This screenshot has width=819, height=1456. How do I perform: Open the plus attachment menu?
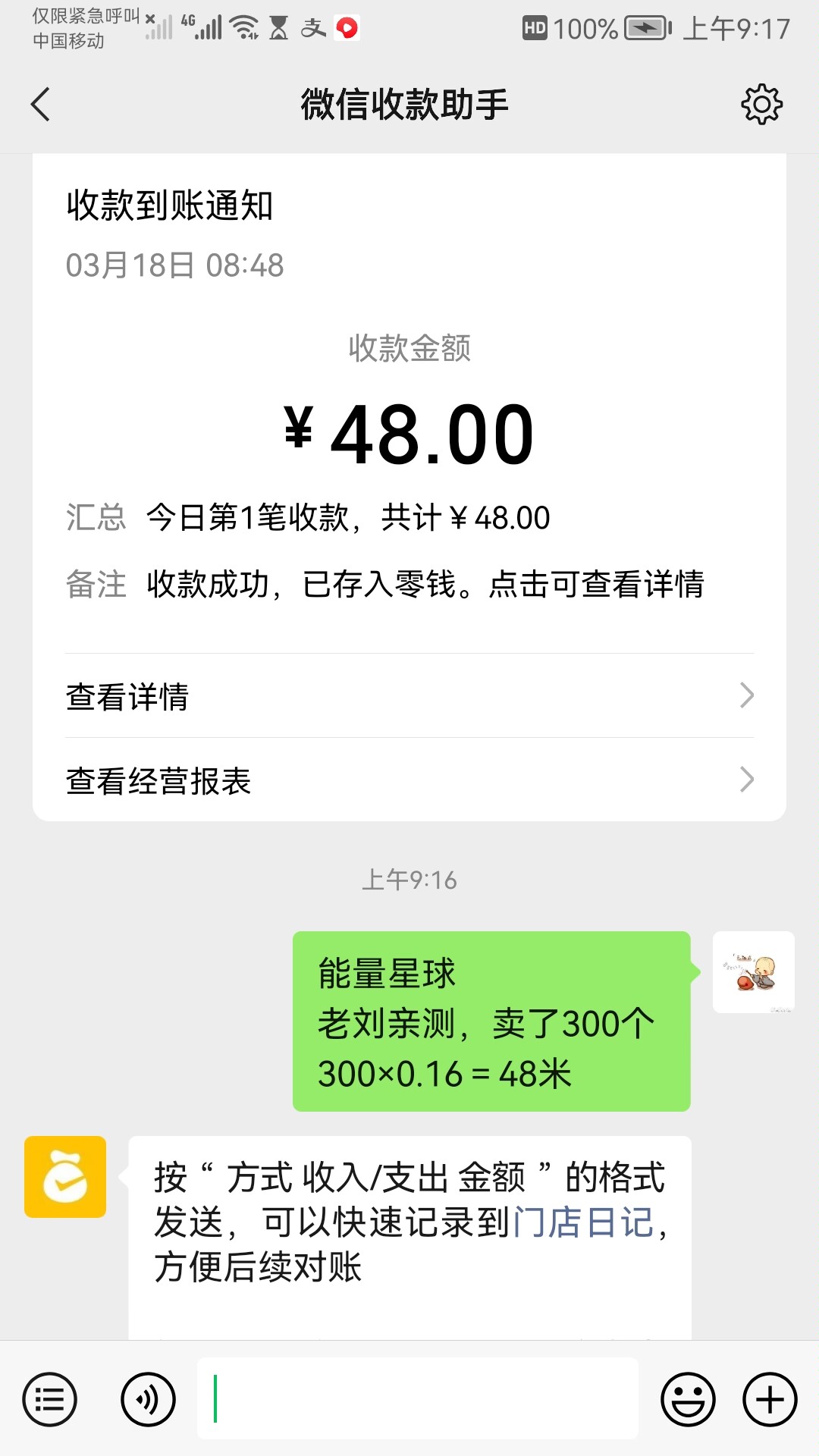pos(768,1399)
